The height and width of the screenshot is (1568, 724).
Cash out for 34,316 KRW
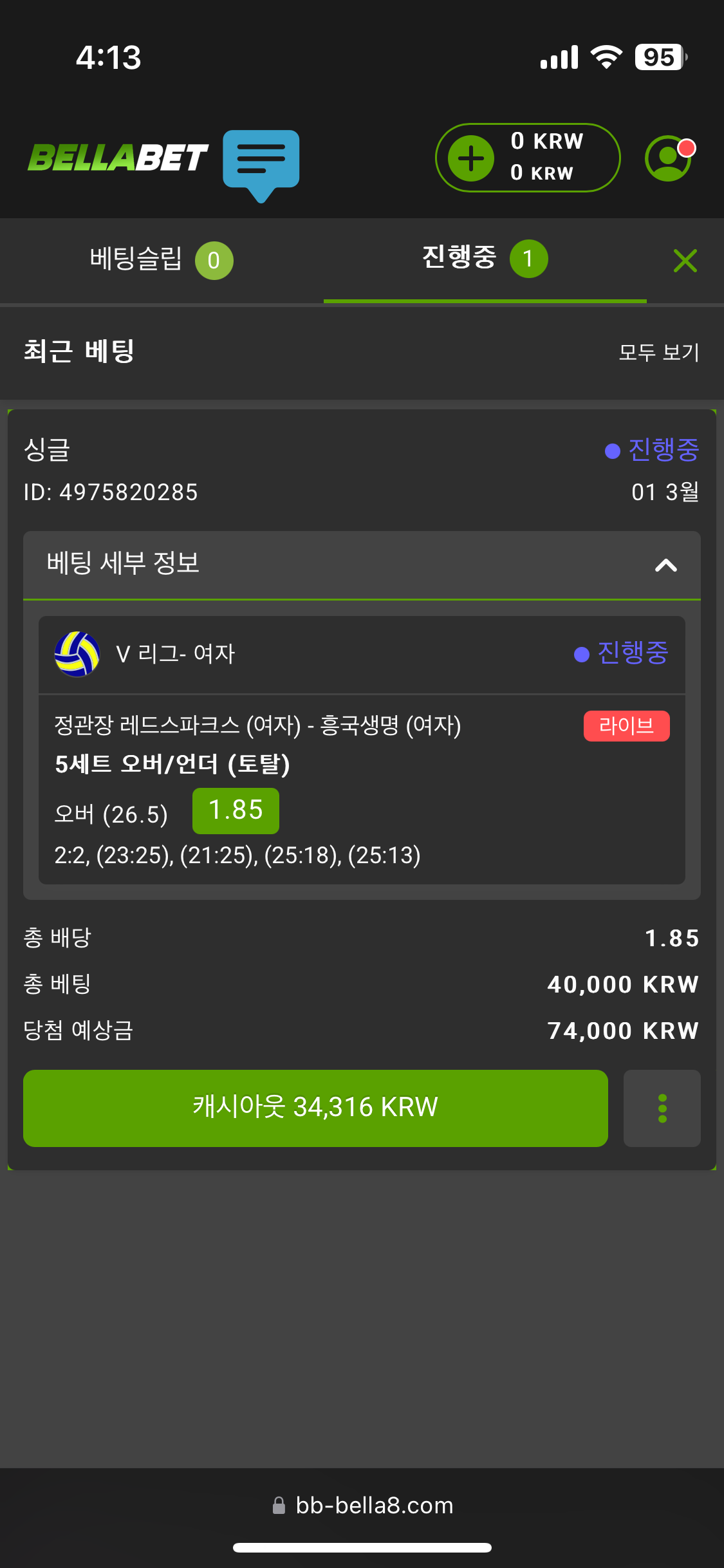click(x=315, y=1108)
